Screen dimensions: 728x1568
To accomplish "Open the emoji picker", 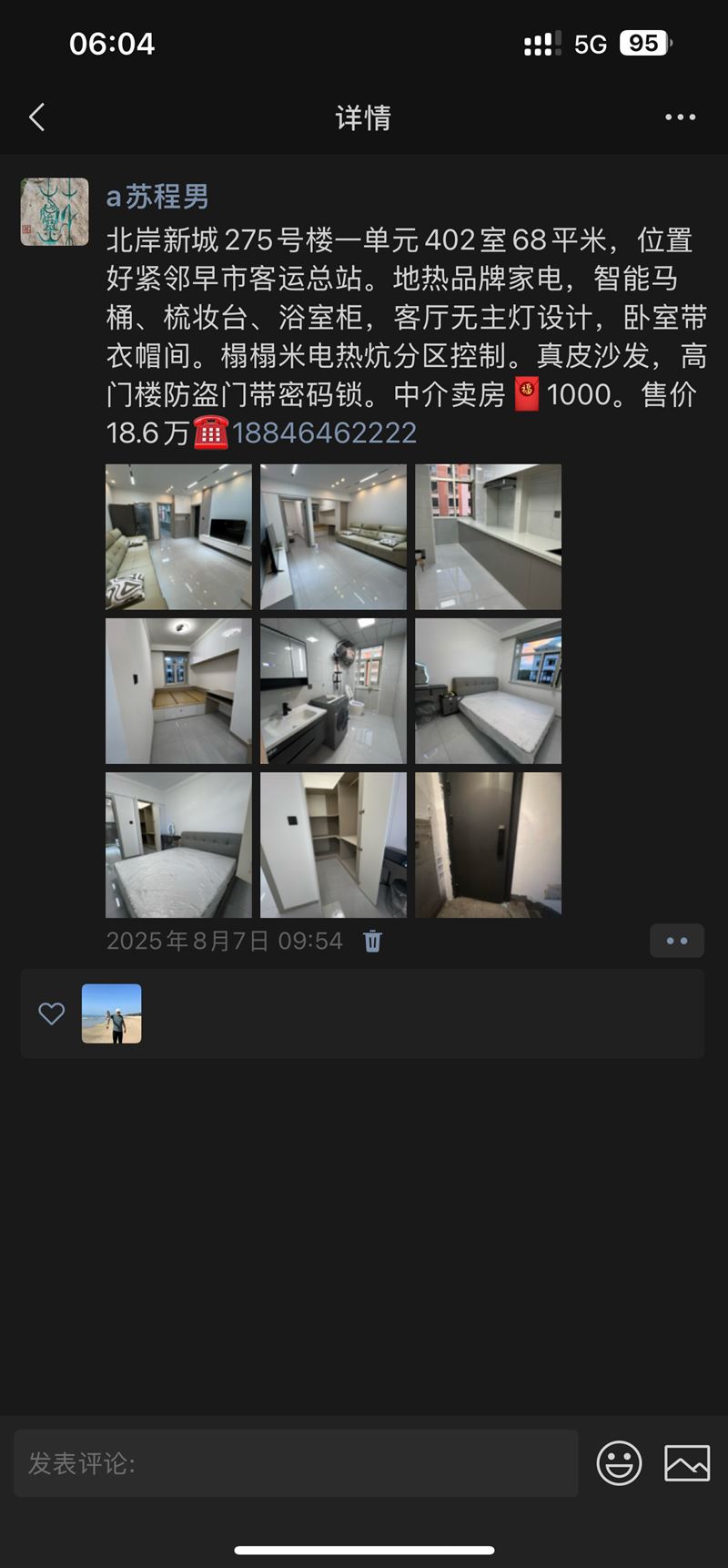I will tap(619, 1463).
